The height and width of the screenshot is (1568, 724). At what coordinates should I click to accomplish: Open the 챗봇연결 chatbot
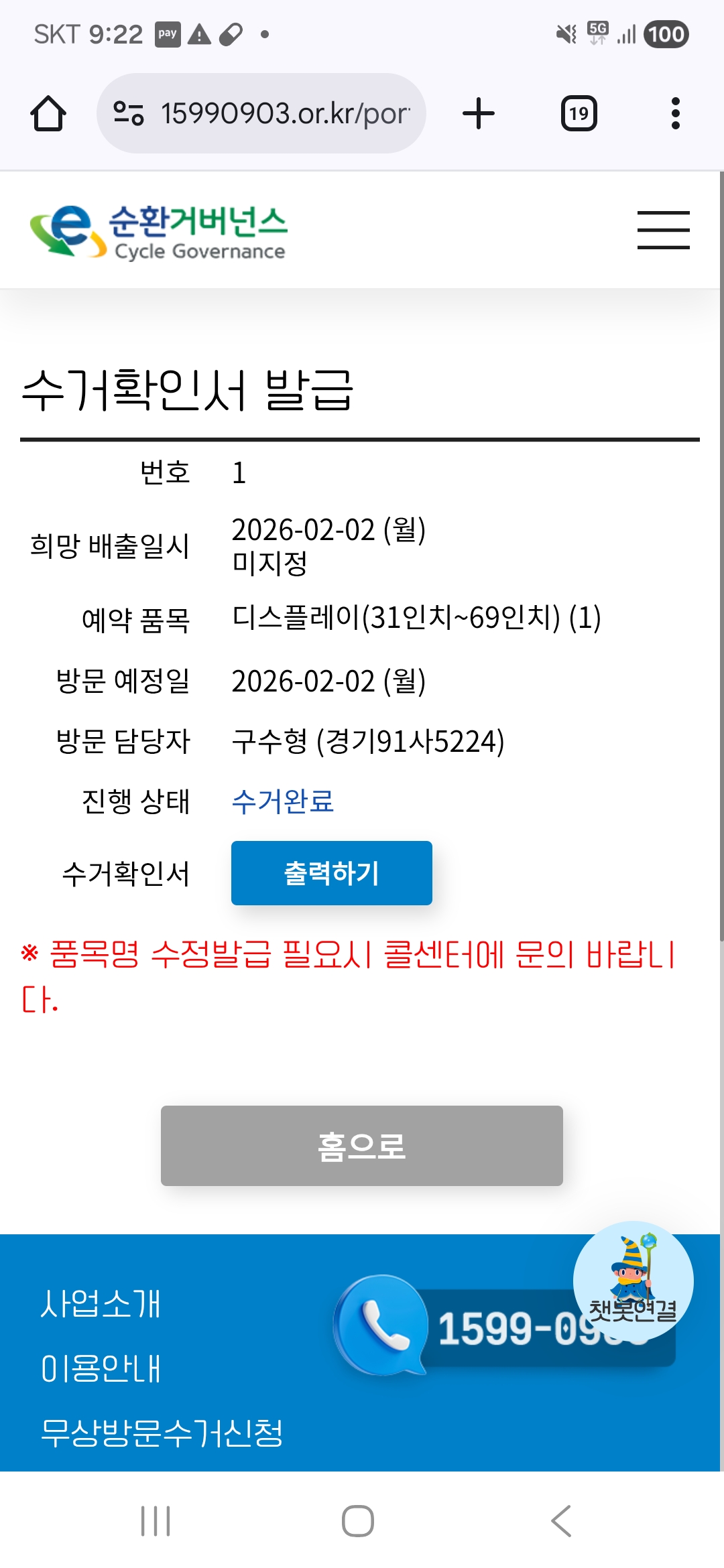(x=633, y=1280)
